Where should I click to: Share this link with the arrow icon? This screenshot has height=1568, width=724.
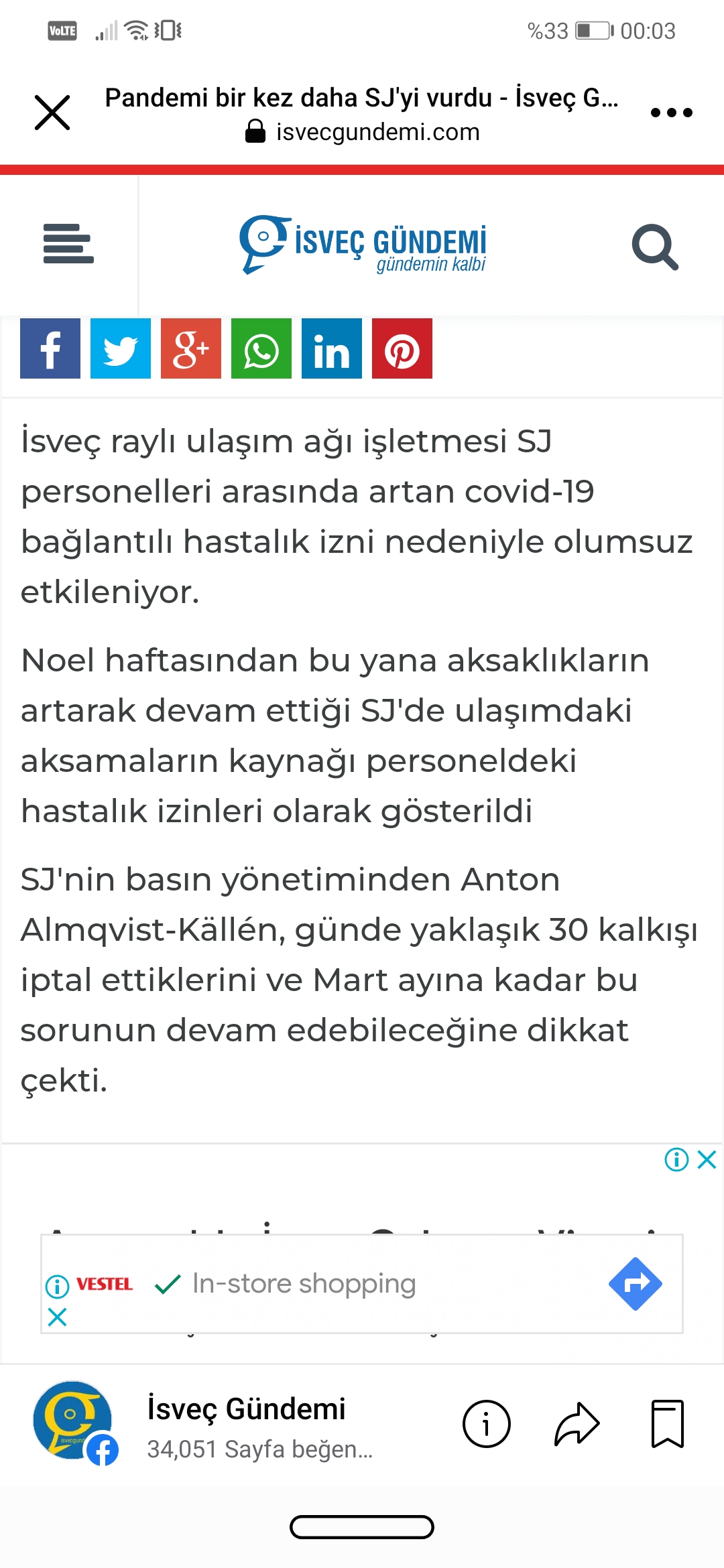[577, 1424]
